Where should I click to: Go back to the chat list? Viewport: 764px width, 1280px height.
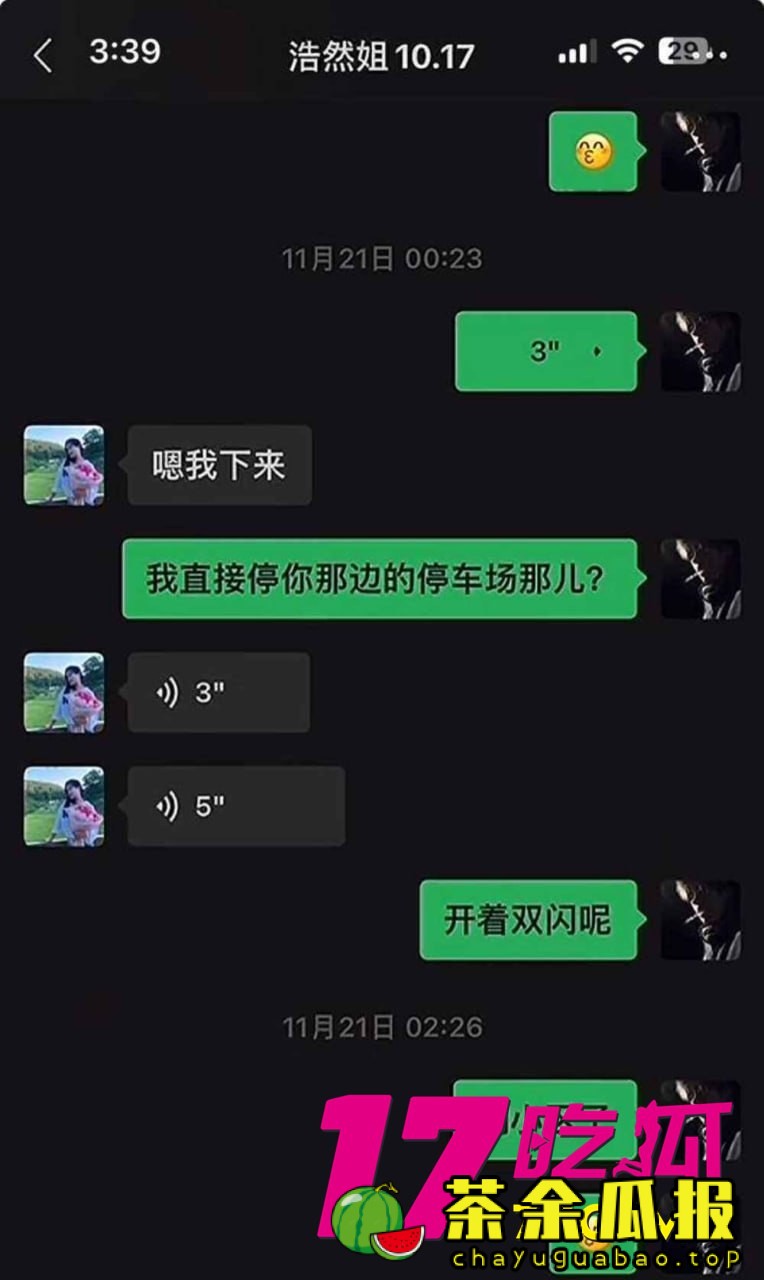pos(42,56)
